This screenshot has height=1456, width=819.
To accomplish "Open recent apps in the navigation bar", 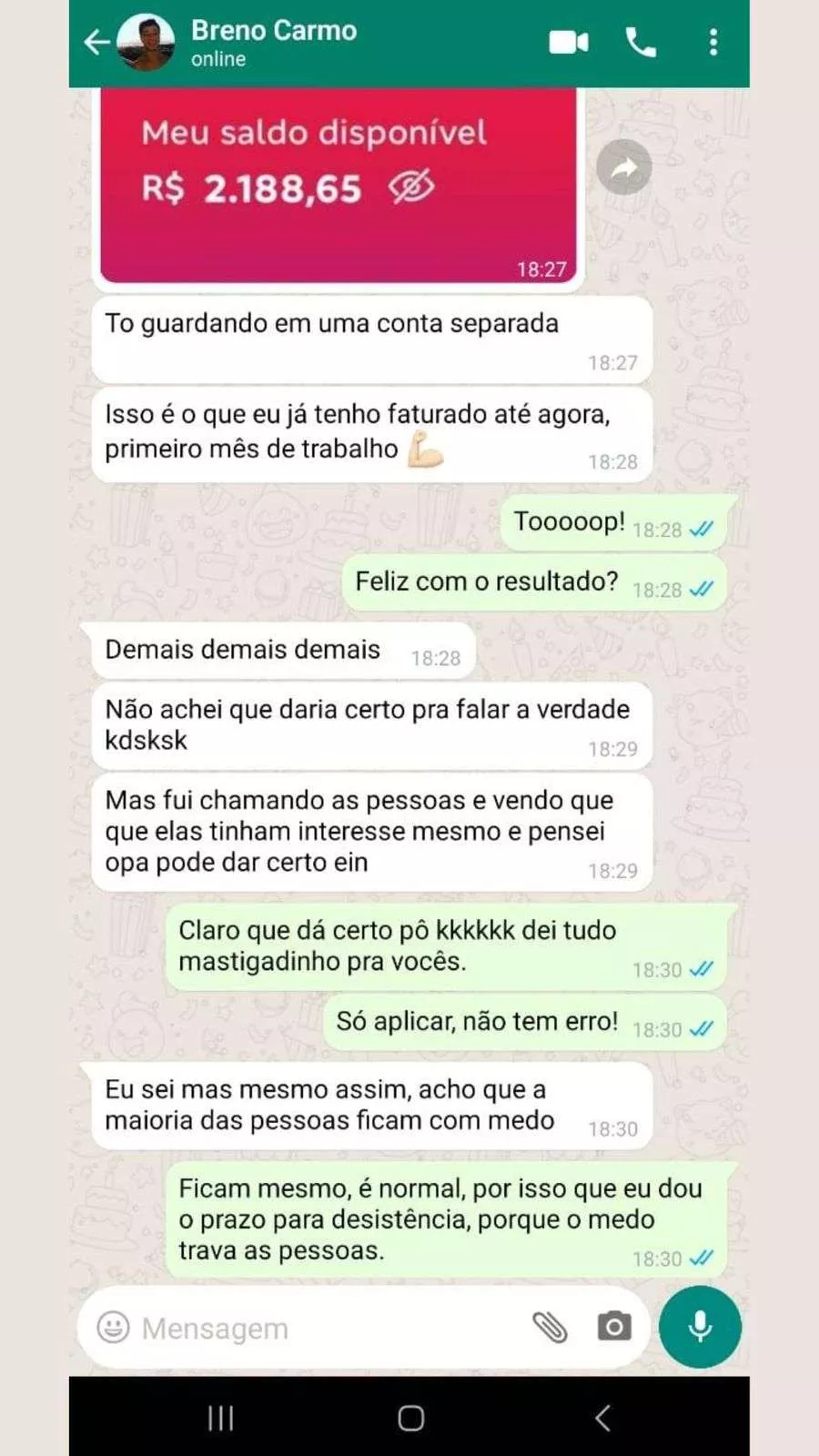I will [x=220, y=1418].
